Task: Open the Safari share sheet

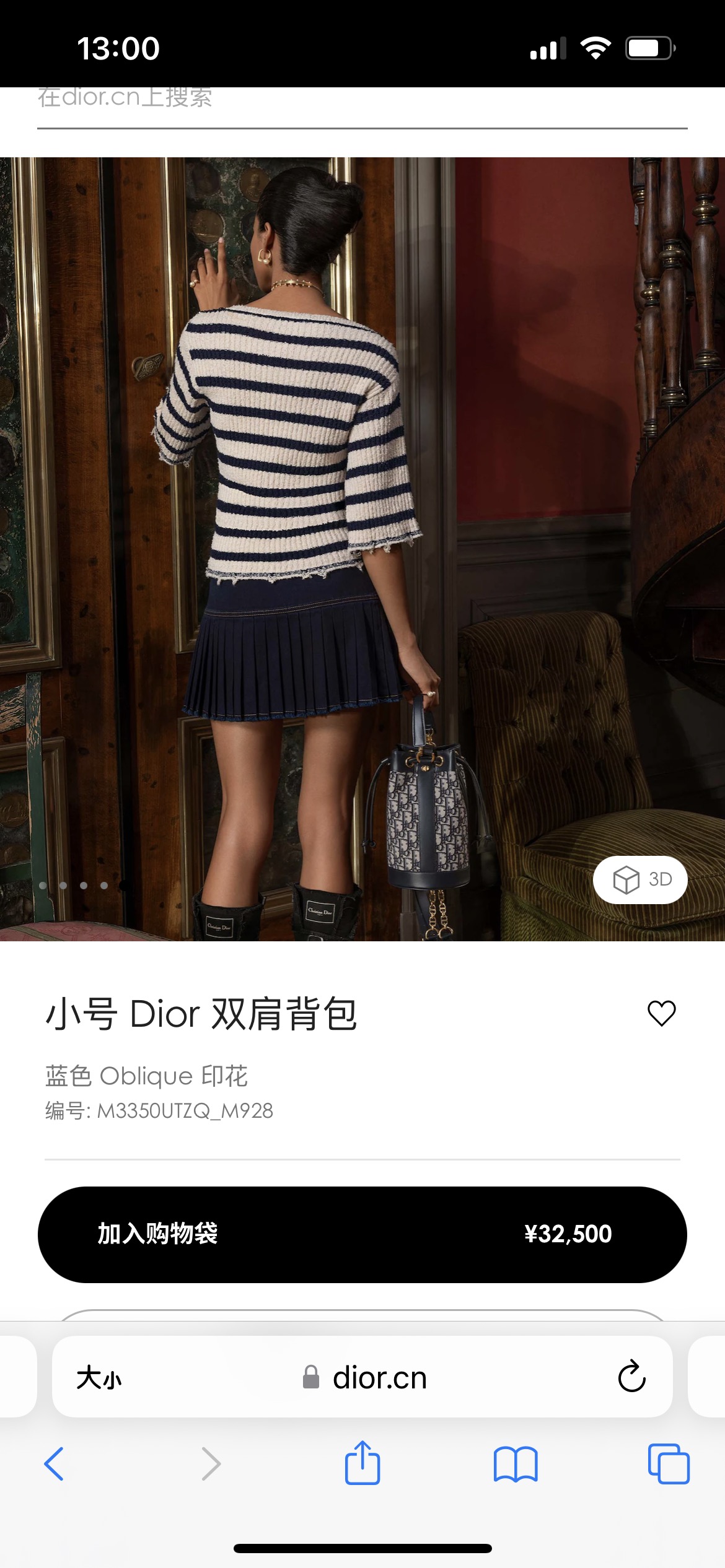Action: pos(362,1463)
